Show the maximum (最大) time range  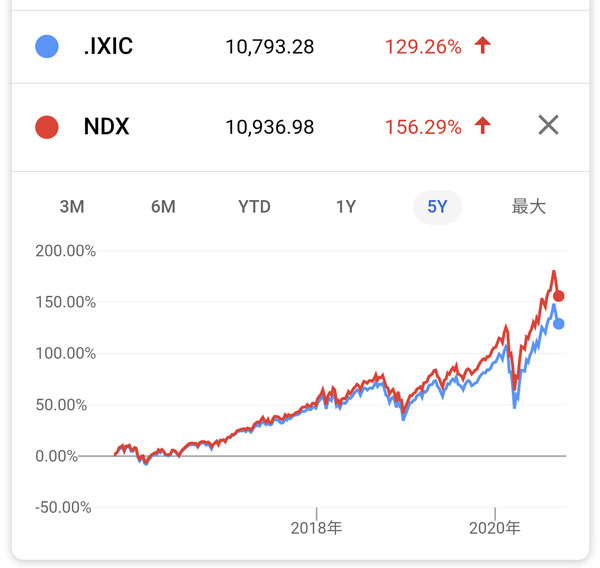pos(528,207)
